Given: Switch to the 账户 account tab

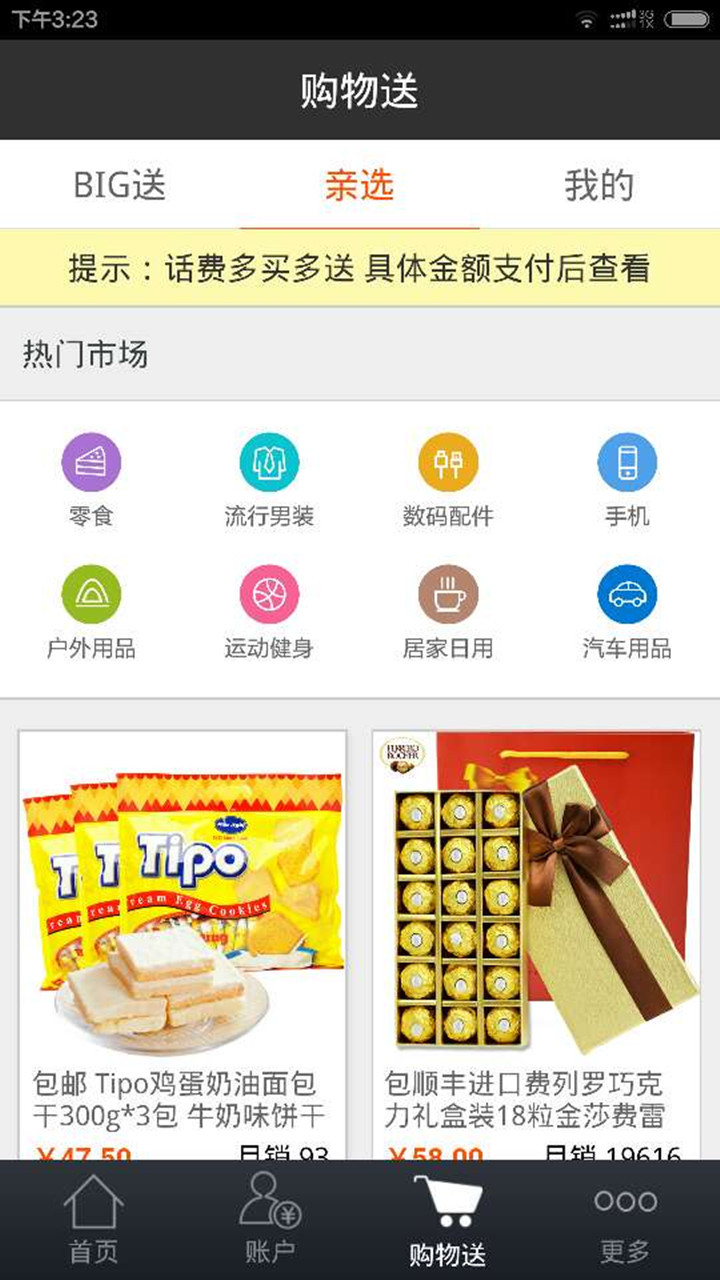Looking at the screenshot, I should 270,1220.
